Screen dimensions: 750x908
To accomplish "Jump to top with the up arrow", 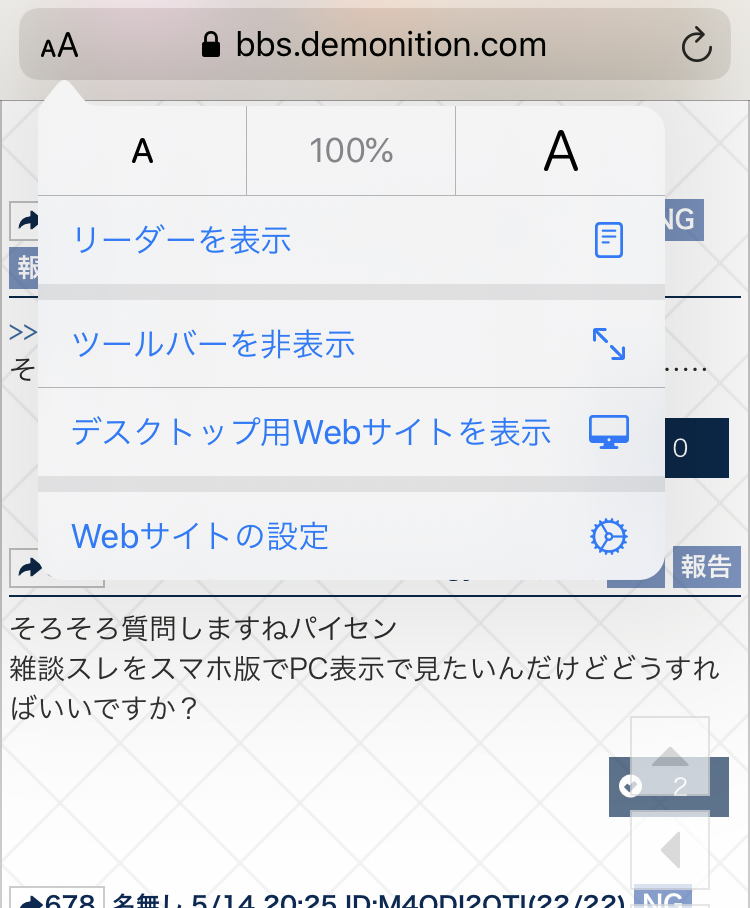I will click(669, 756).
